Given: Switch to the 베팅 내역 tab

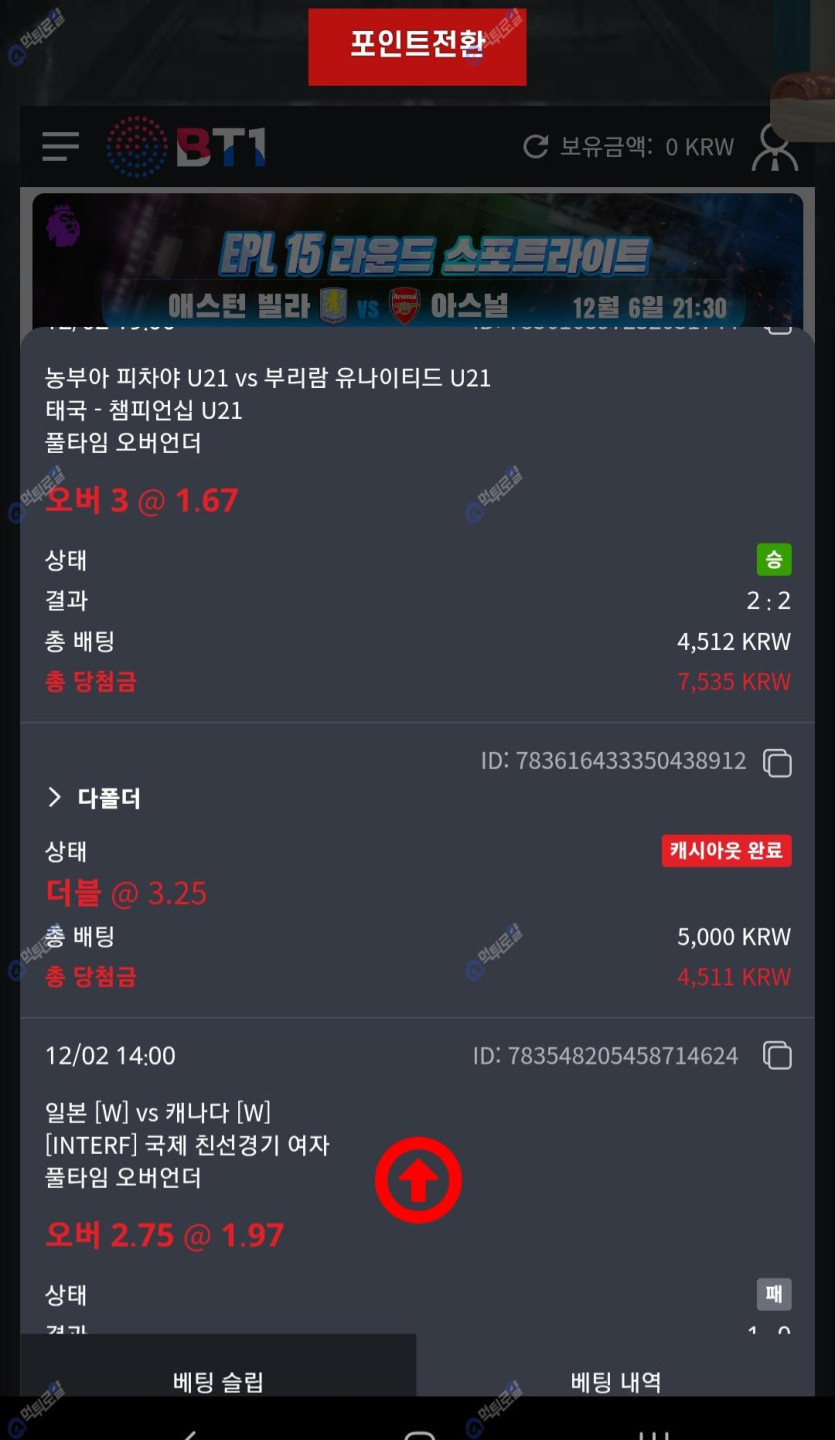Looking at the screenshot, I should (615, 1381).
